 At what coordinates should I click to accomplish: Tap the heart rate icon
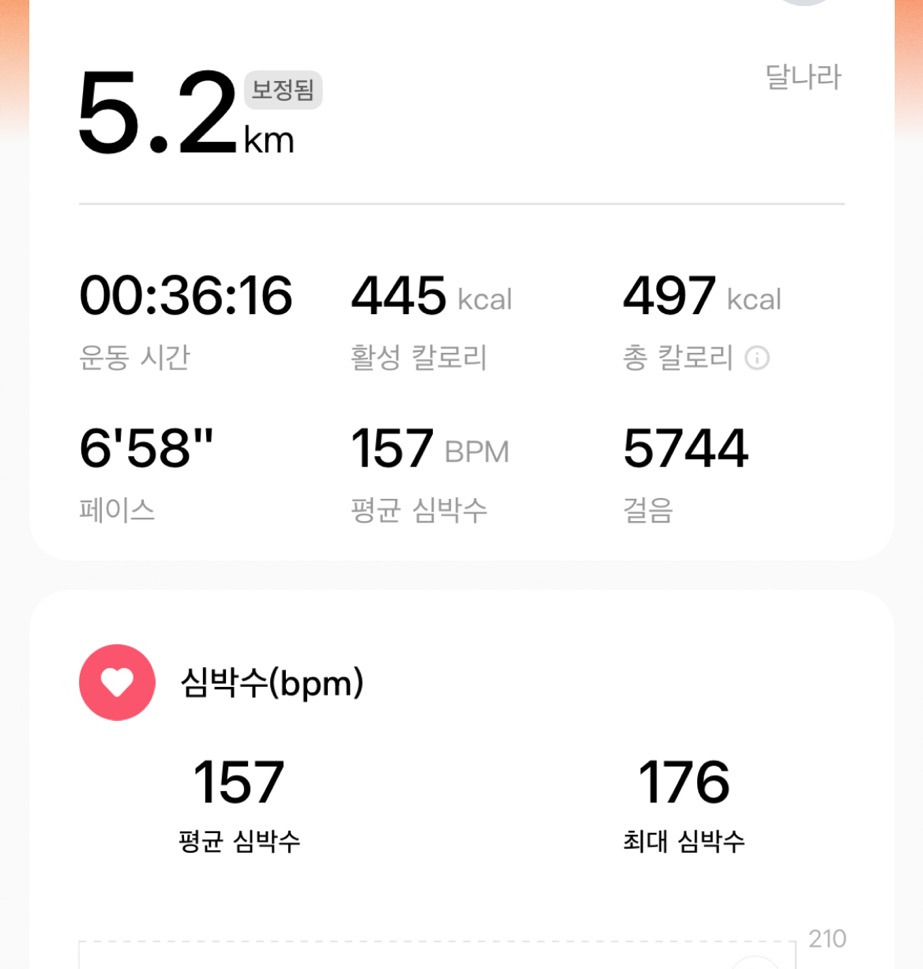pos(116,683)
